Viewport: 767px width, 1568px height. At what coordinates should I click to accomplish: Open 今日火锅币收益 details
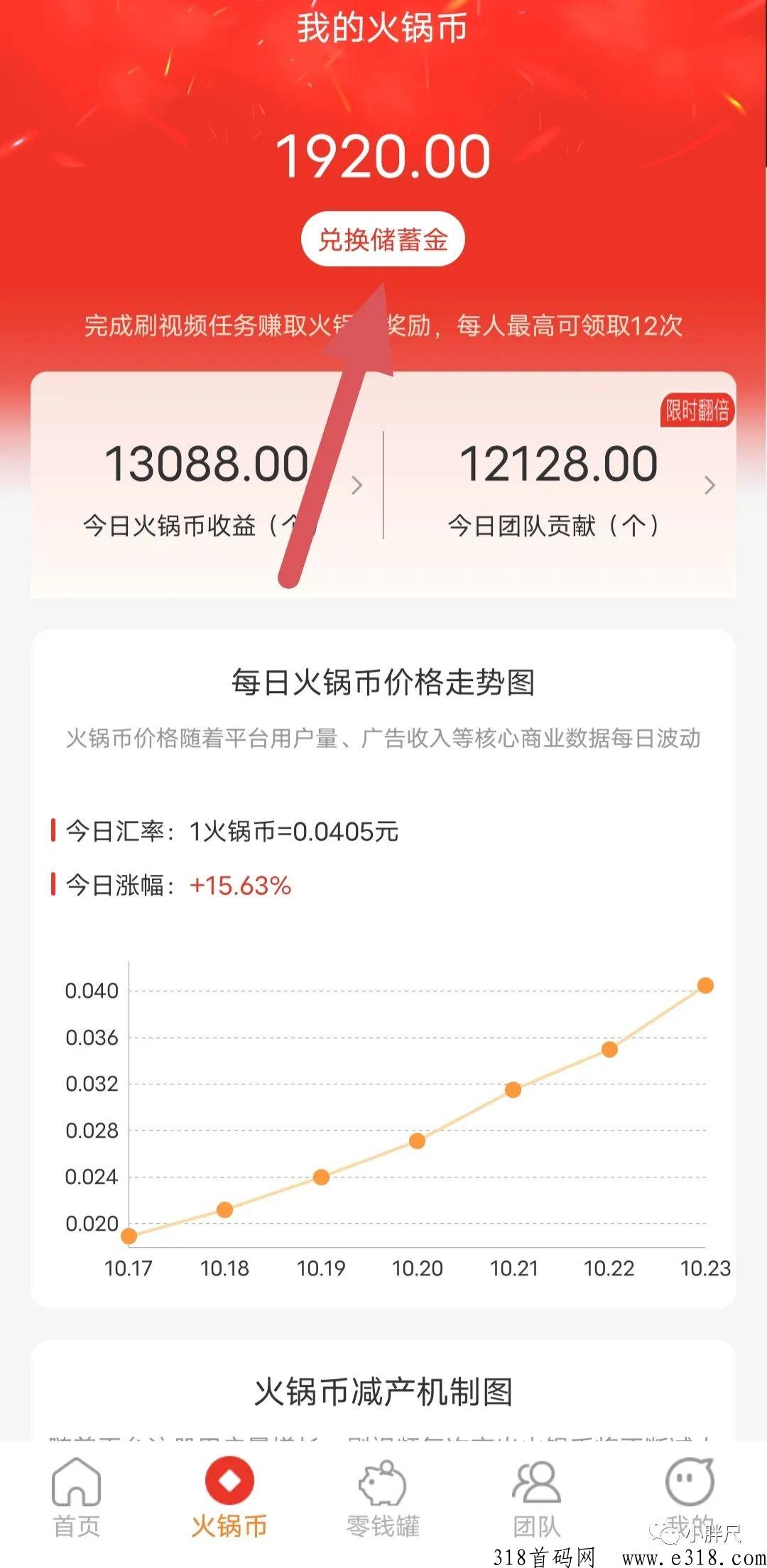click(357, 485)
